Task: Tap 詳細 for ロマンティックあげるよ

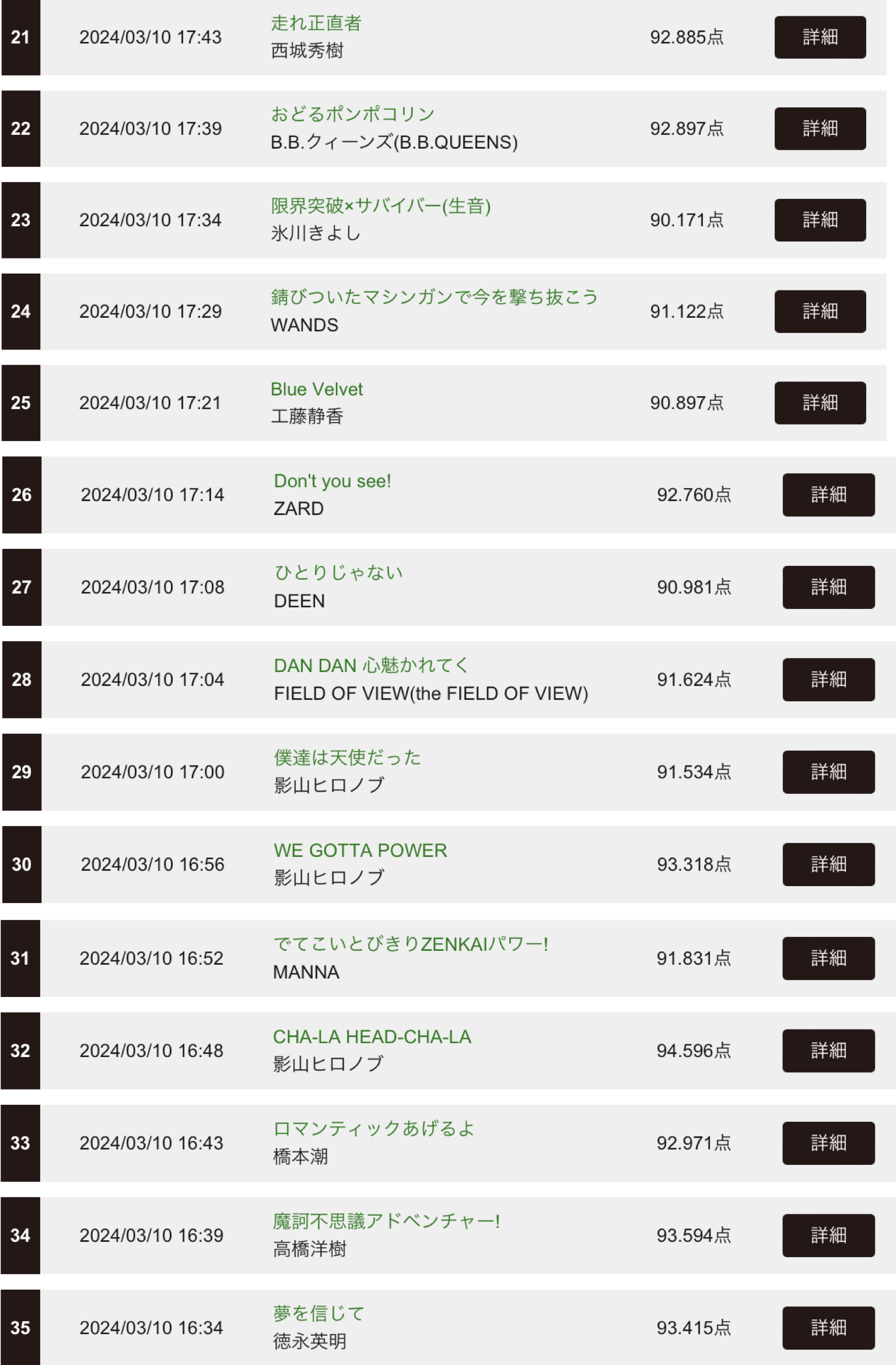Action: click(828, 1143)
